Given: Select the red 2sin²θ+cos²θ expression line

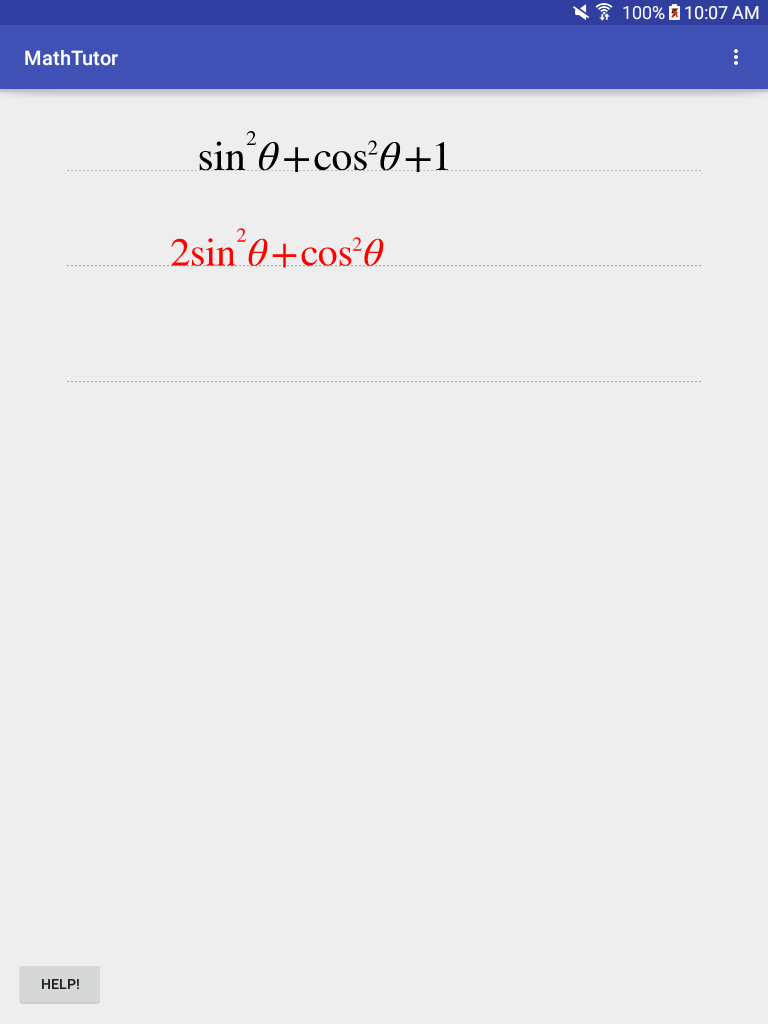Looking at the screenshot, I should pos(277,249).
